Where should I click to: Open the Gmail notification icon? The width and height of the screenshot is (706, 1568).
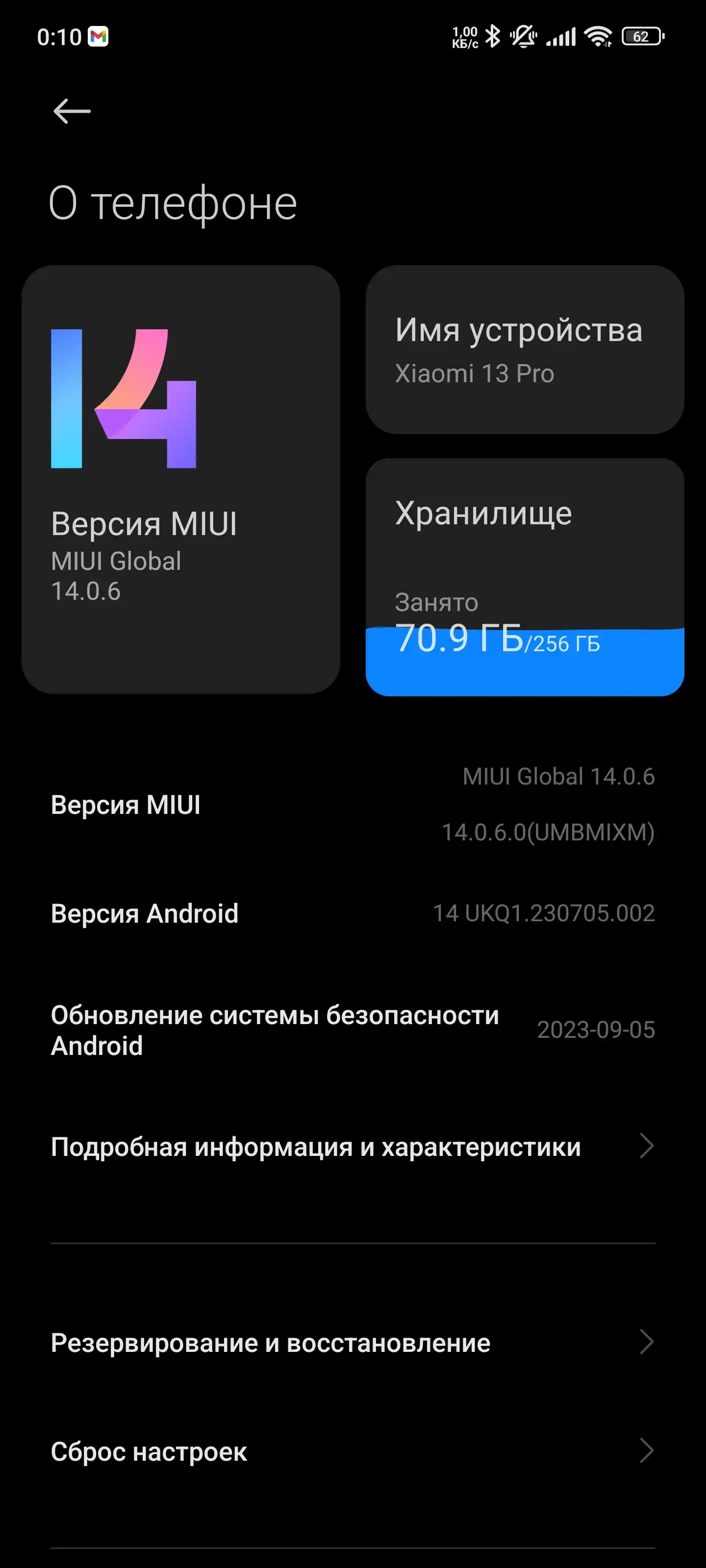pos(100,37)
